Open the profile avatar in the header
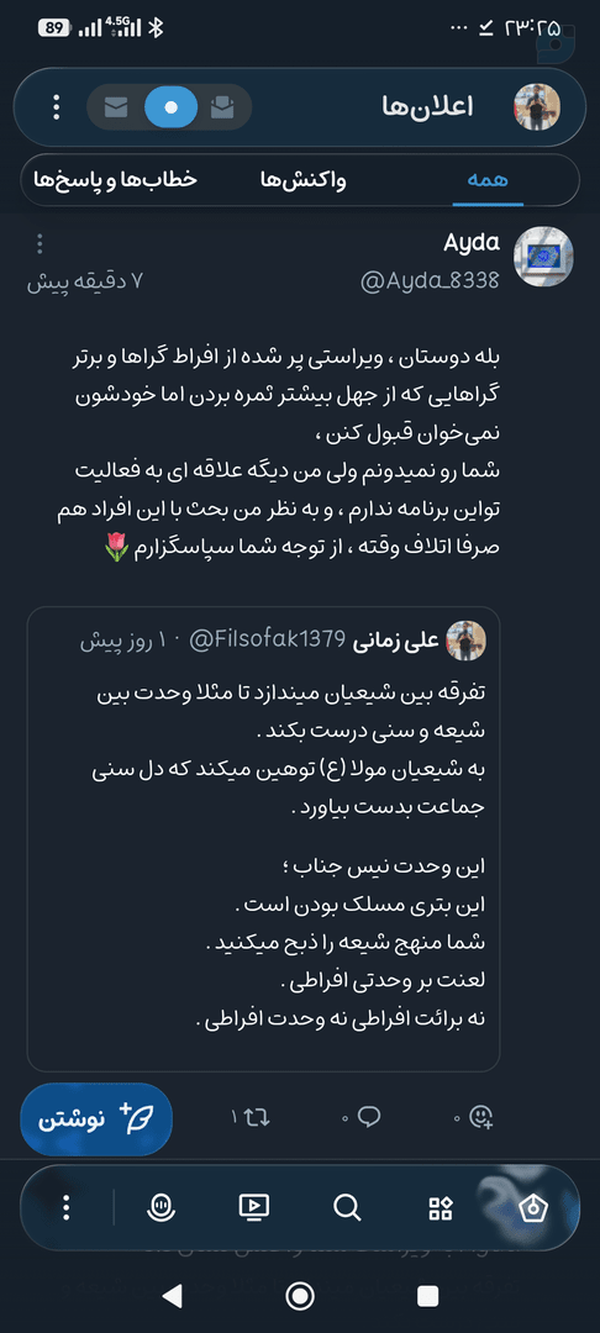The height and width of the screenshot is (1333, 600). 537,108
